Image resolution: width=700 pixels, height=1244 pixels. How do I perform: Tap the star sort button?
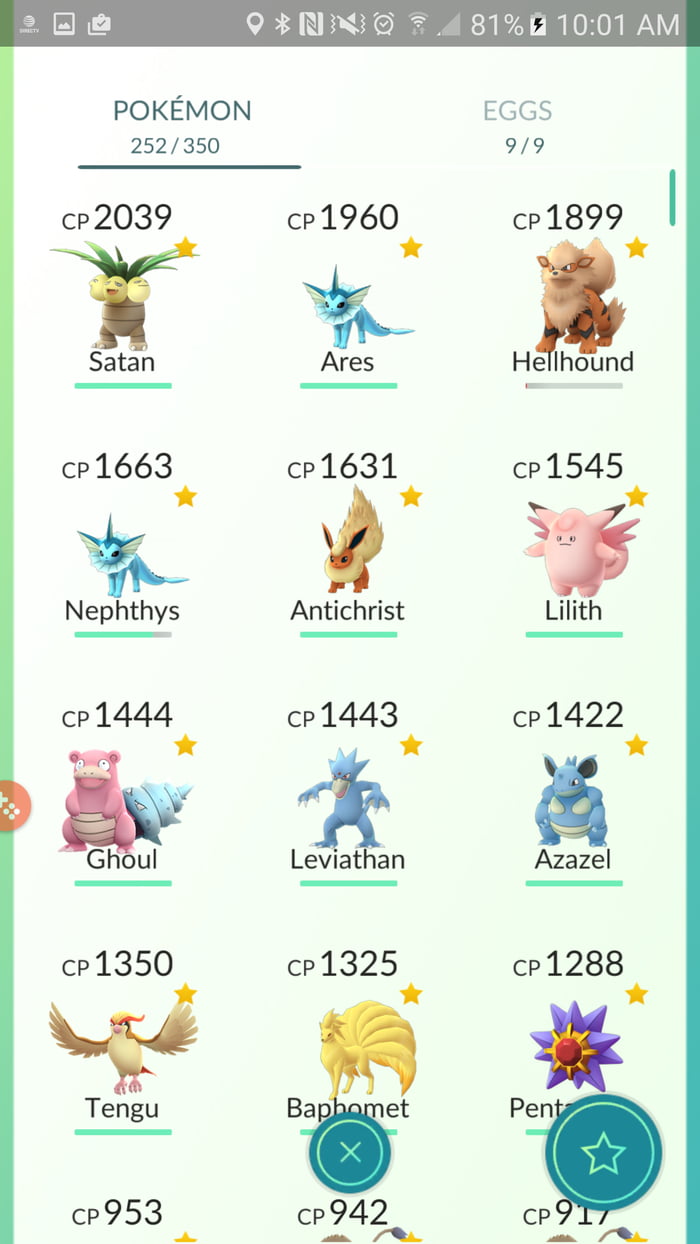[x=604, y=1154]
